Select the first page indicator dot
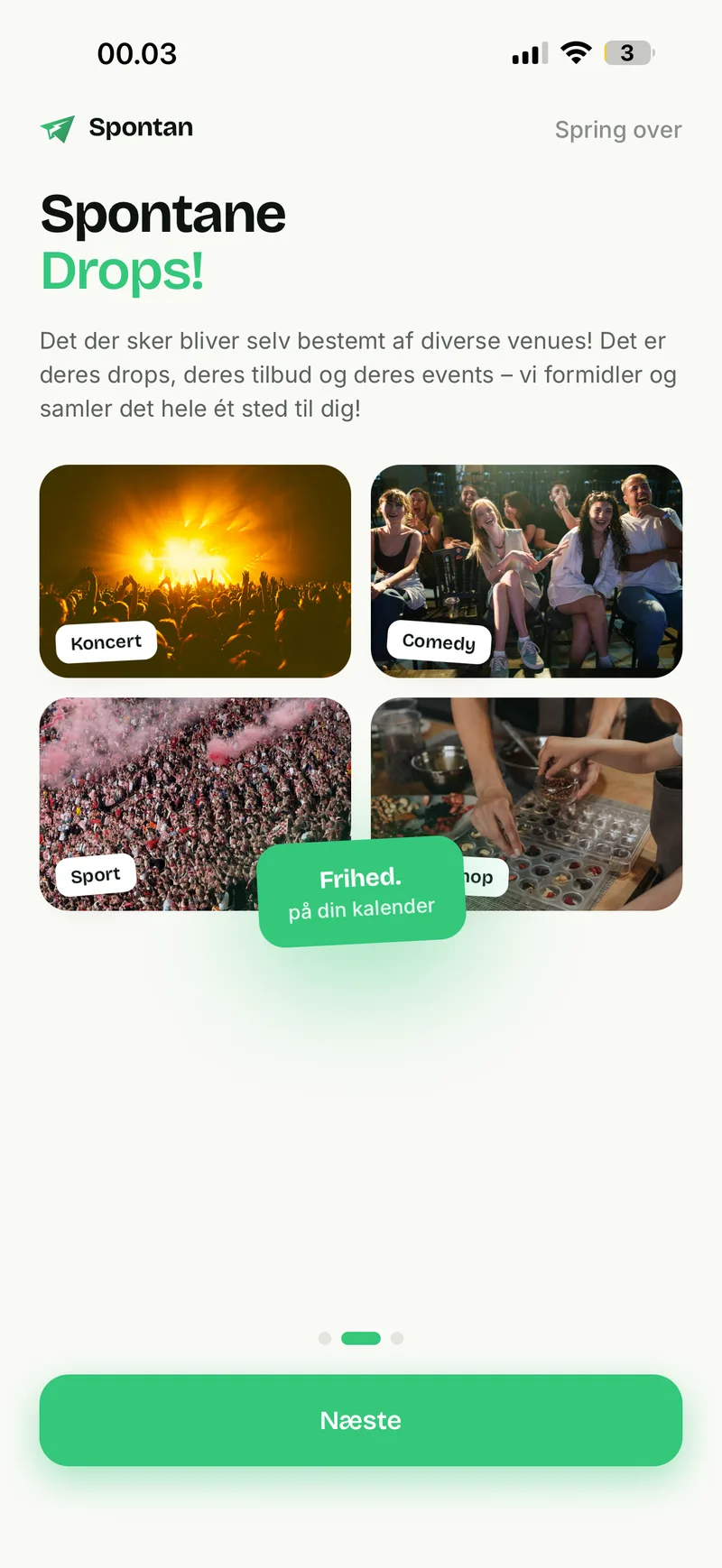Viewport: 722px width, 1568px height. pyautogui.click(x=325, y=1338)
